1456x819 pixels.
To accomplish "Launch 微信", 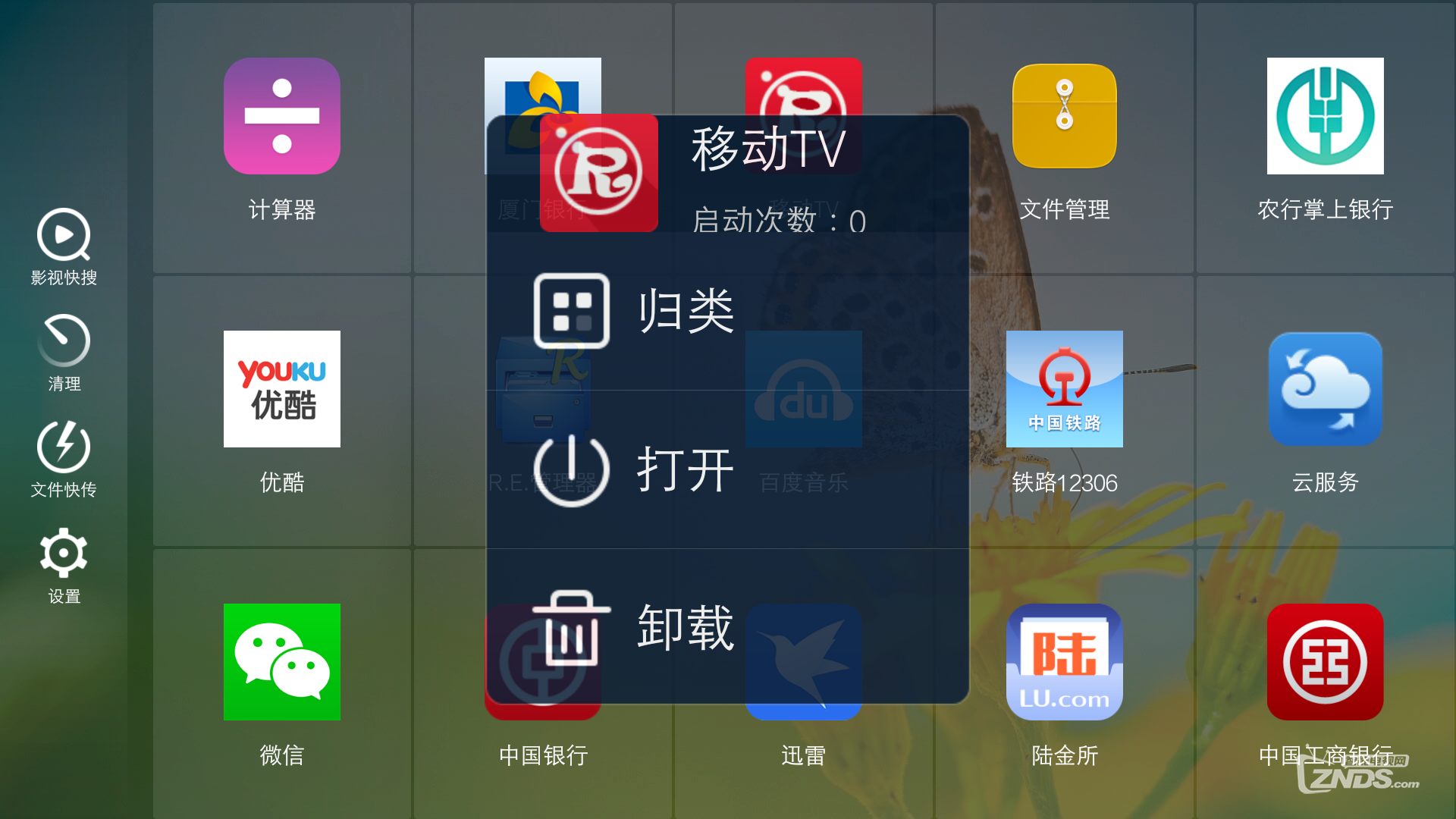I will pos(282,662).
